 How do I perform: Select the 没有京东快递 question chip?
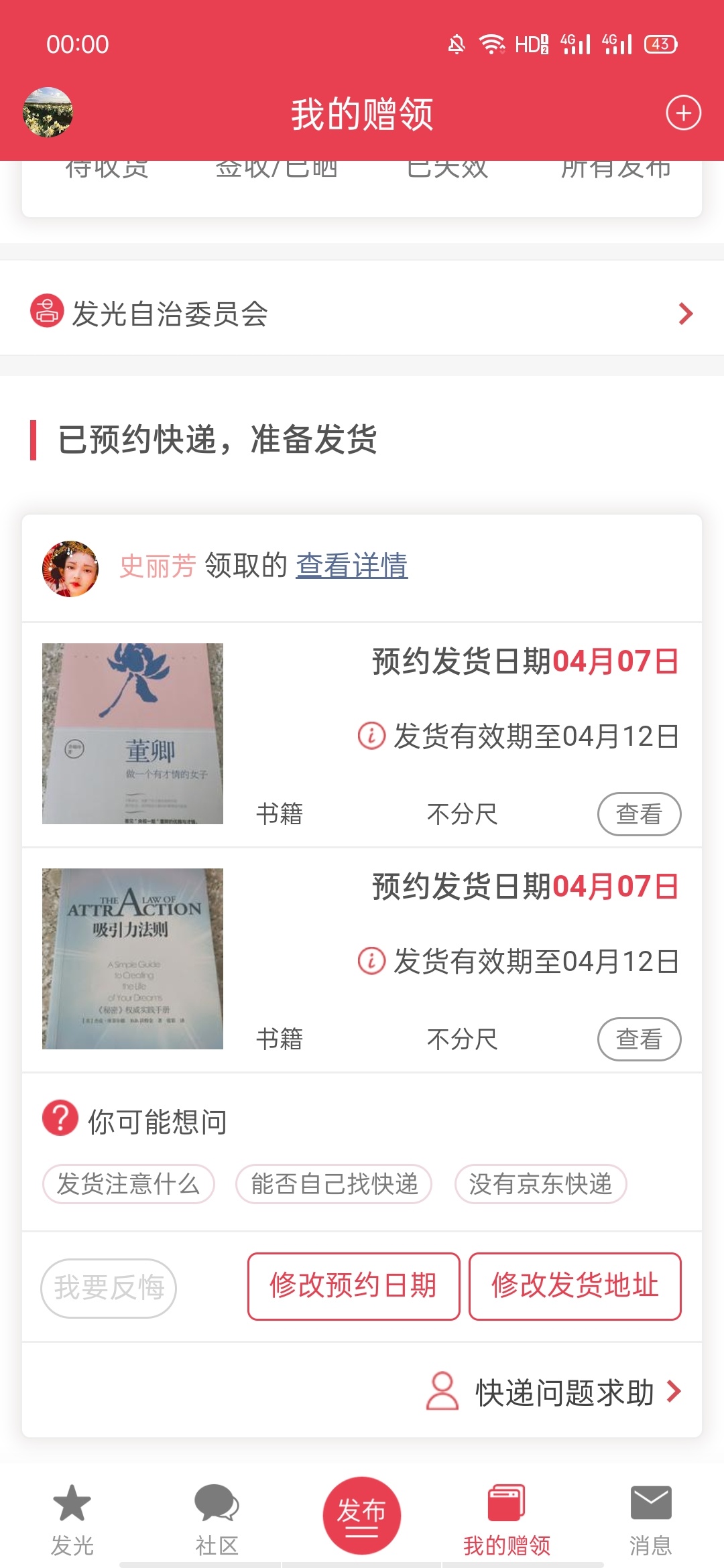point(540,1184)
